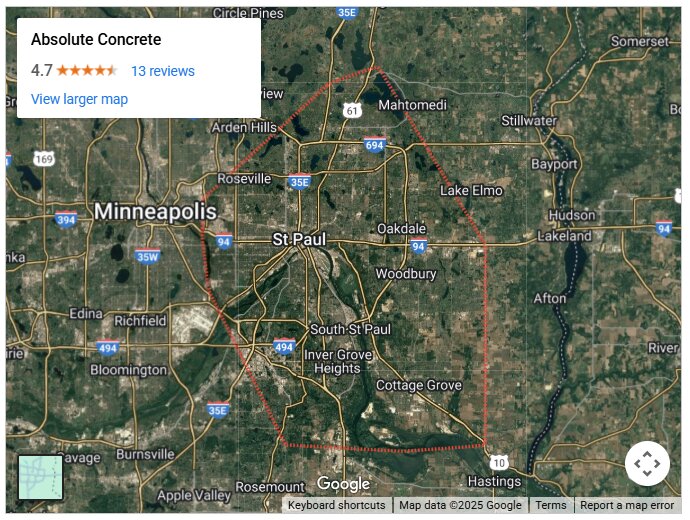Open the map Terms link

click(551, 505)
